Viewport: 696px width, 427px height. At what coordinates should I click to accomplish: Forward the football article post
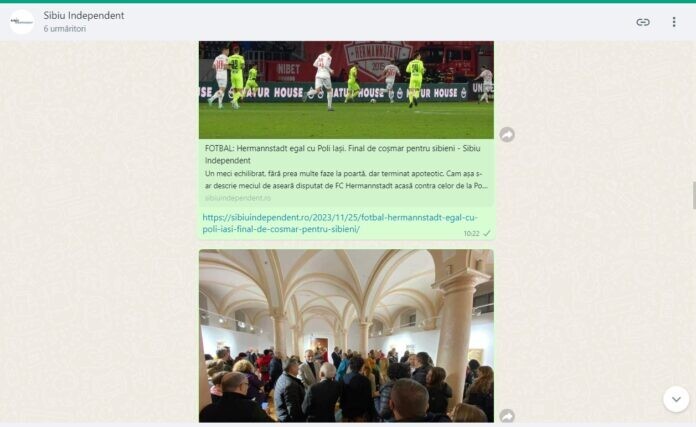(507, 135)
